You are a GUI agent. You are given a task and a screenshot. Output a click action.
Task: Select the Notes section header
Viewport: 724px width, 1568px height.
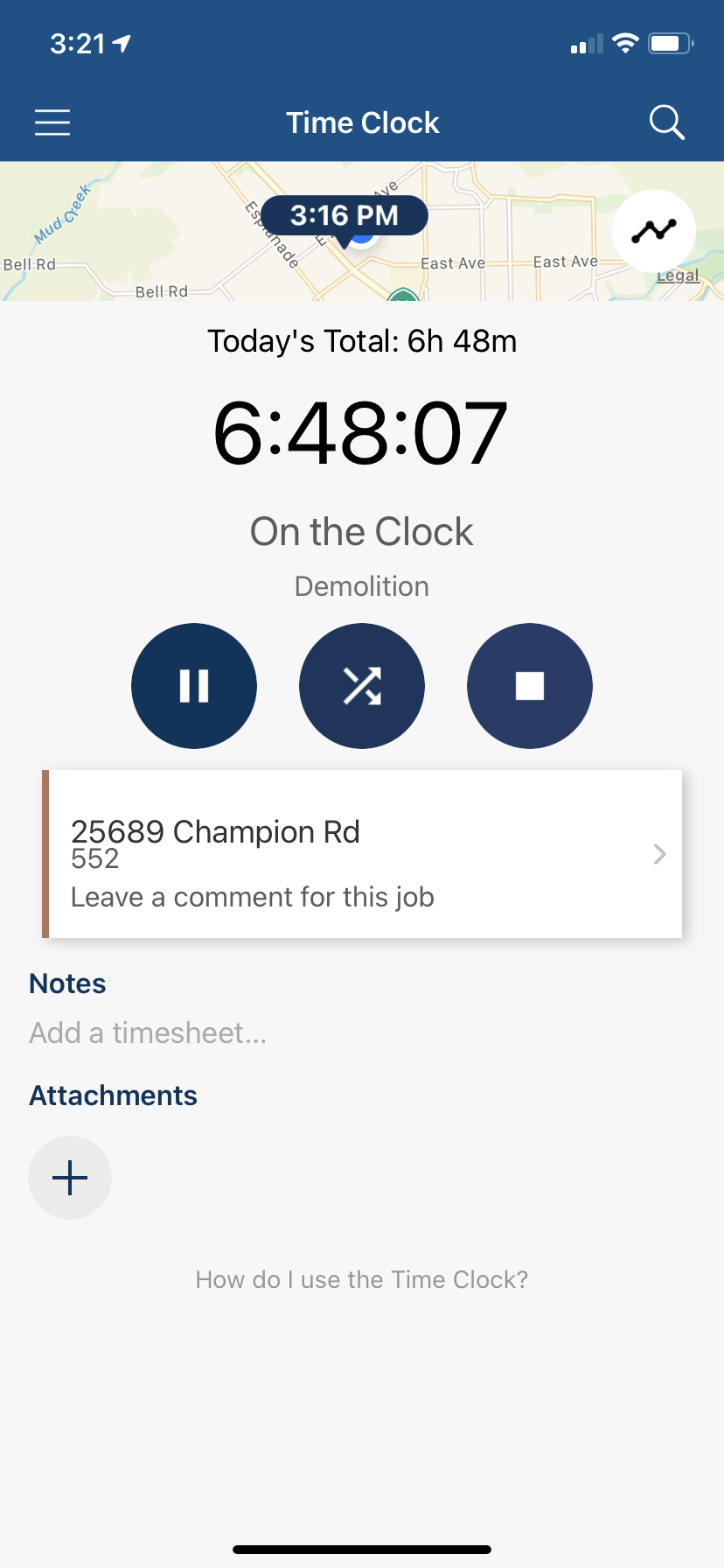coord(67,983)
